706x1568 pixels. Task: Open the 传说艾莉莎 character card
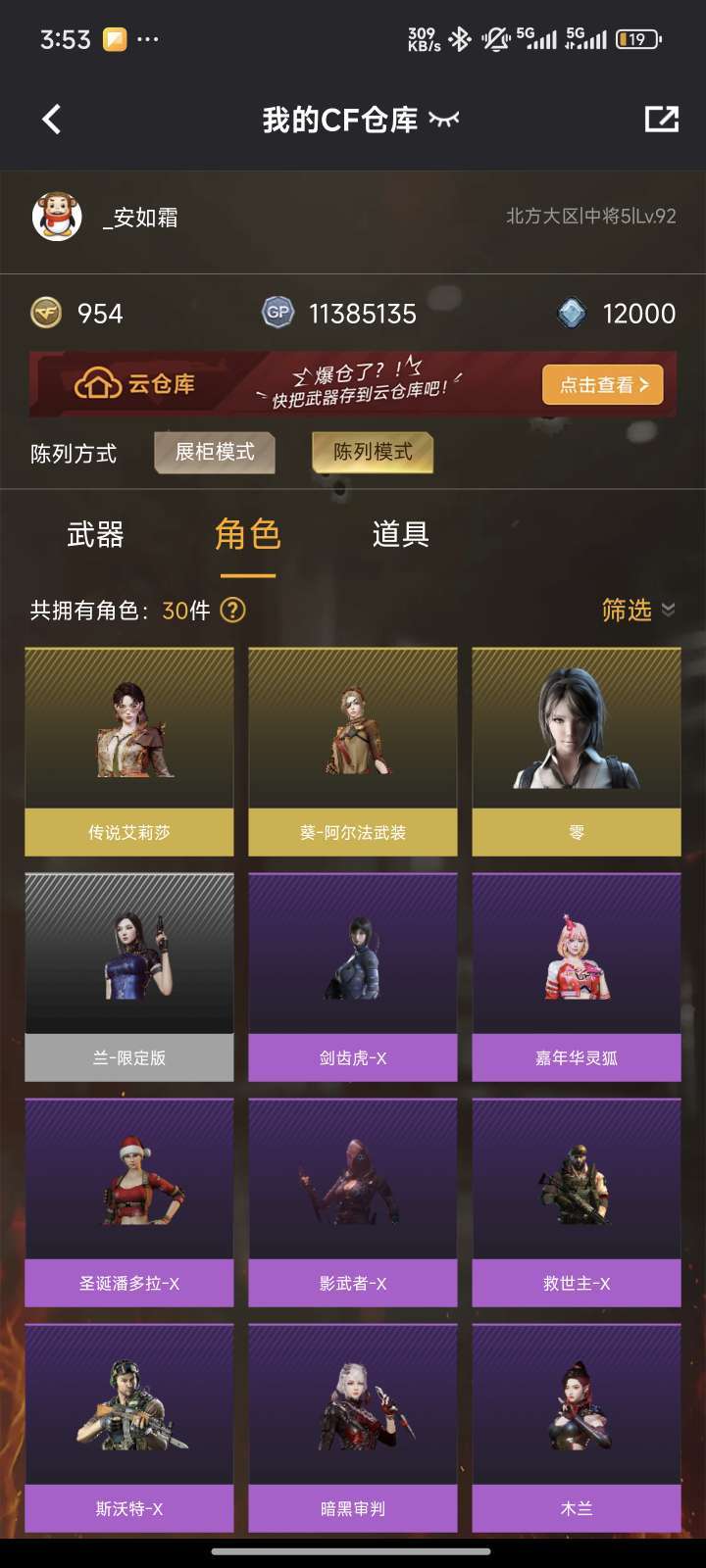[129, 752]
